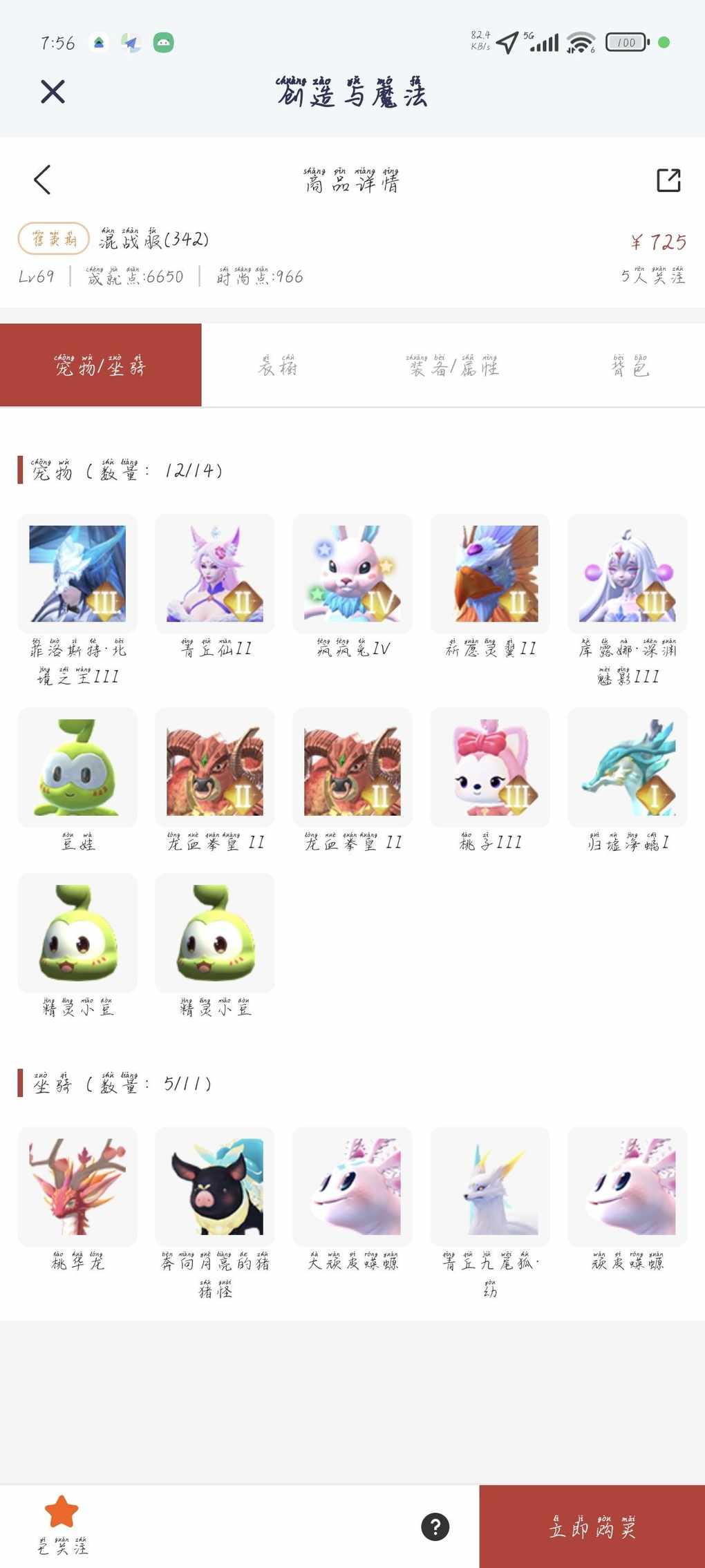The image size is (705, 1568).
Task: Tap 立即购买 to buy now
Action: (x=592, y=1527)
